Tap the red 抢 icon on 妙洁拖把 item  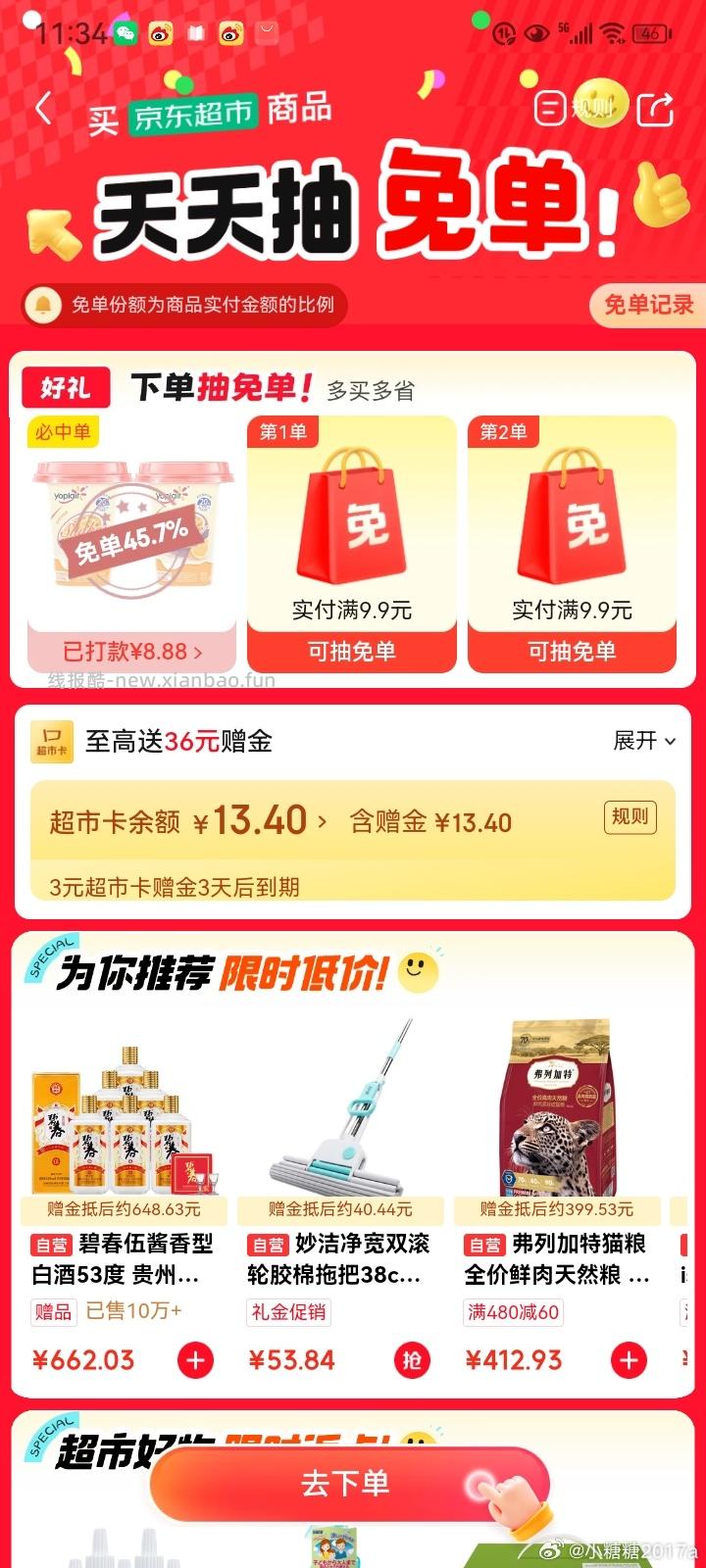click(412, 1360)
